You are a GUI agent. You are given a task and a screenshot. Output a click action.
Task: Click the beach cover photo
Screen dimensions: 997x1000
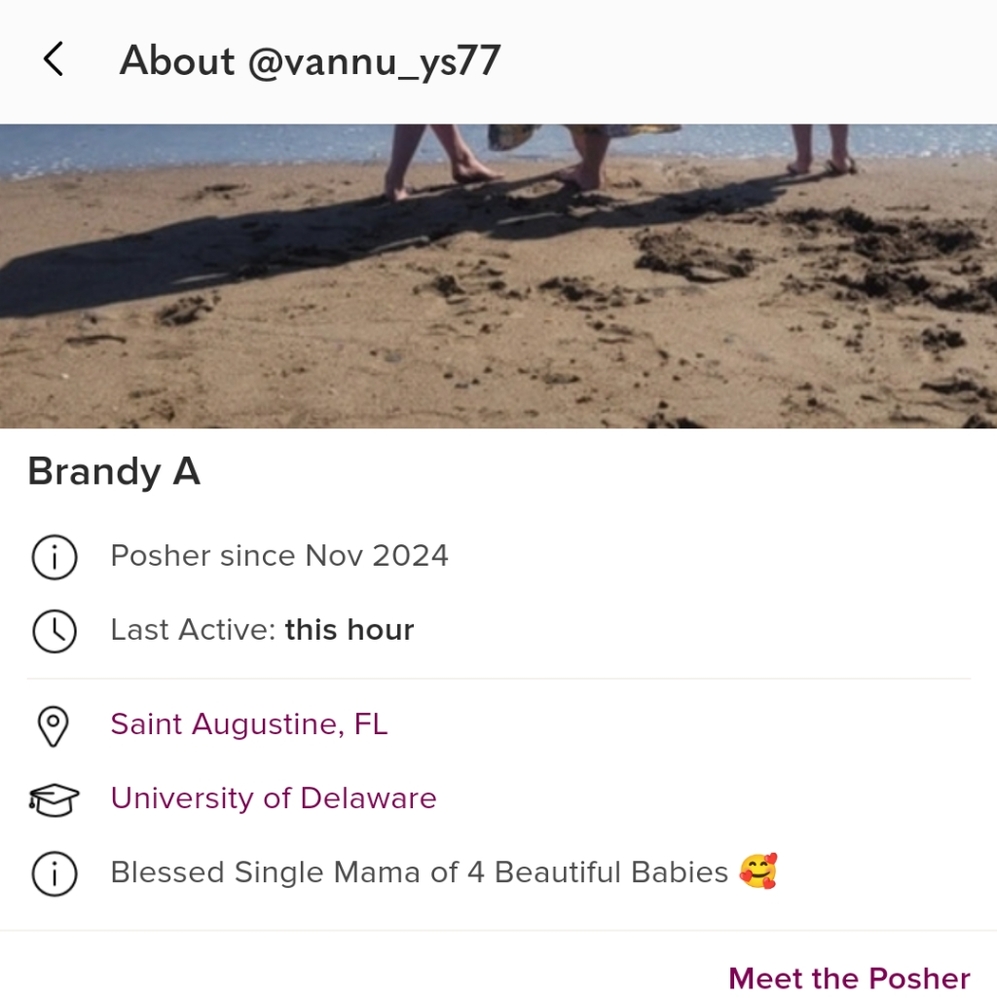498,275
